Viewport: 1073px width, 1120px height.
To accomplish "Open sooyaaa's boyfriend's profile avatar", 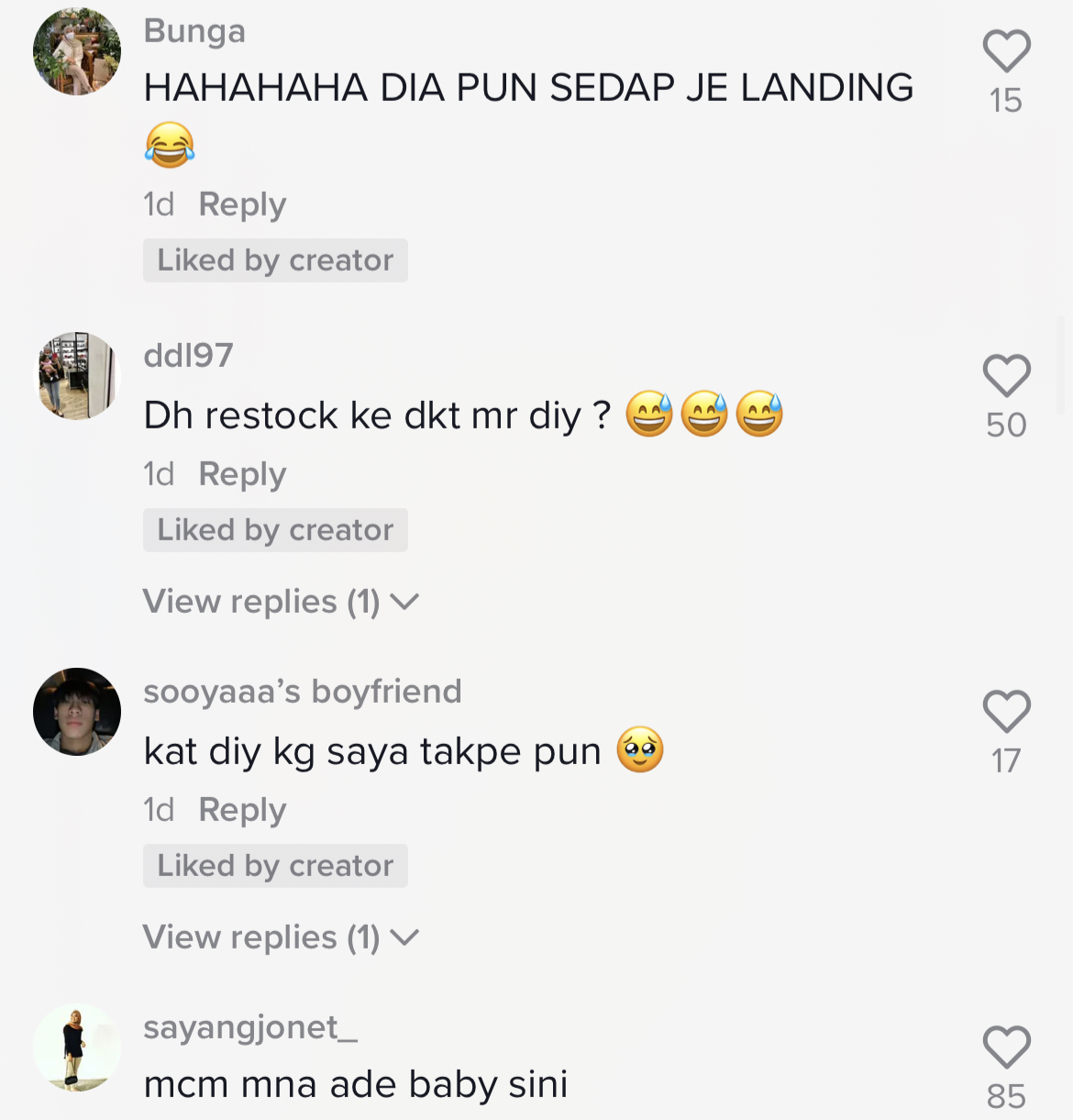I will click(77, 712).
